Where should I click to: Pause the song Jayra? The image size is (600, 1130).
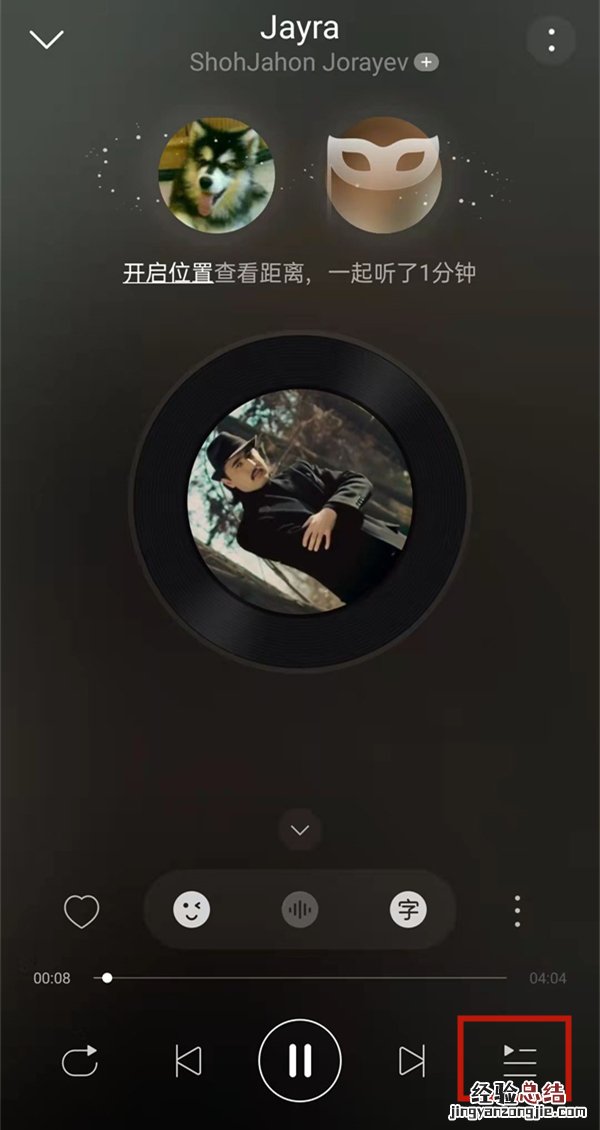(300, 1061)
